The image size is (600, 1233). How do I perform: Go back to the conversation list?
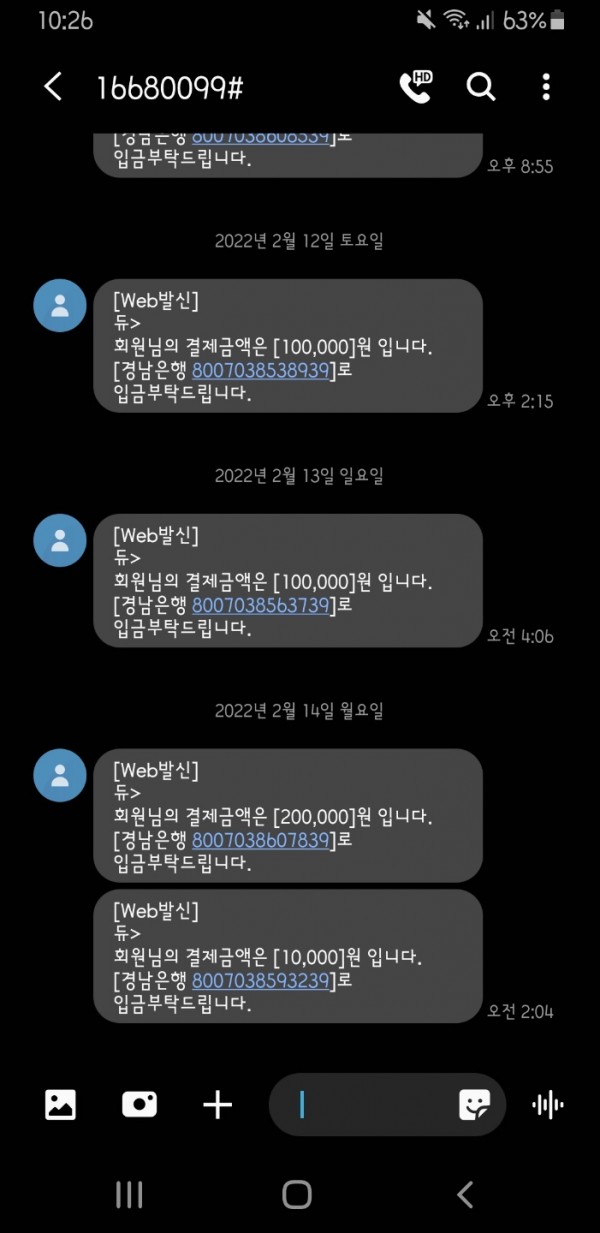tap(53, 87)
